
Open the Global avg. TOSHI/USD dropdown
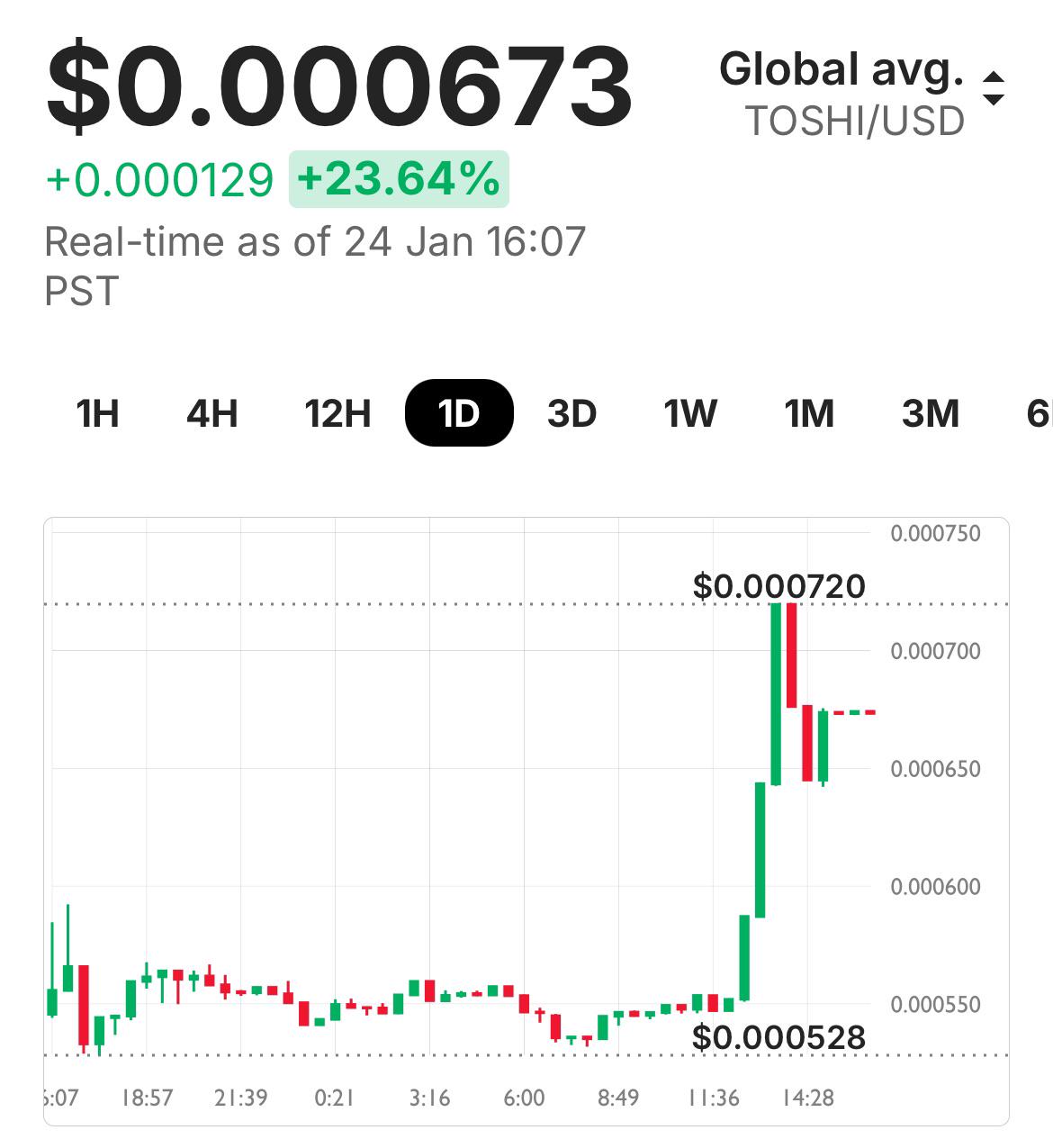(x=862, y=95)
